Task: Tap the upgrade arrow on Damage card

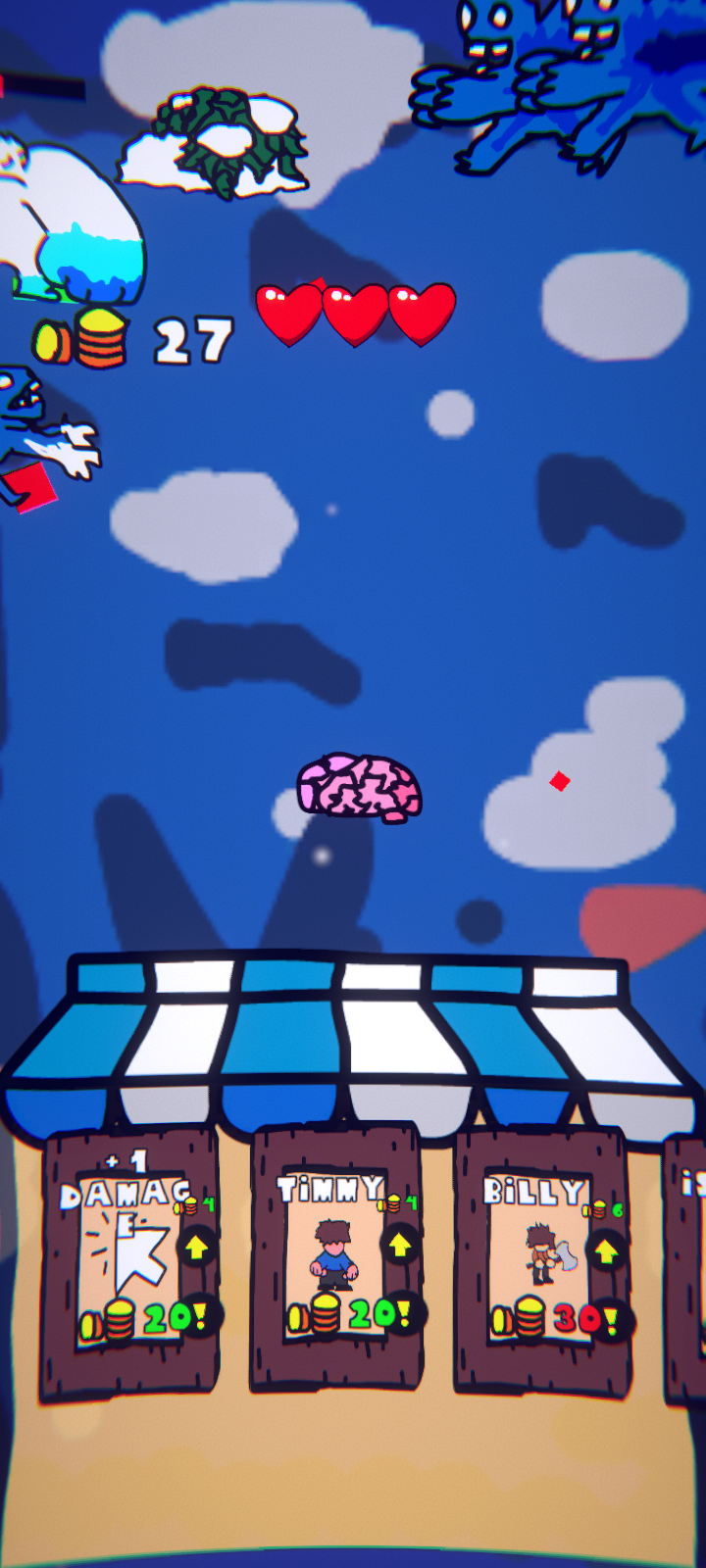Action: coord(196,1248)
